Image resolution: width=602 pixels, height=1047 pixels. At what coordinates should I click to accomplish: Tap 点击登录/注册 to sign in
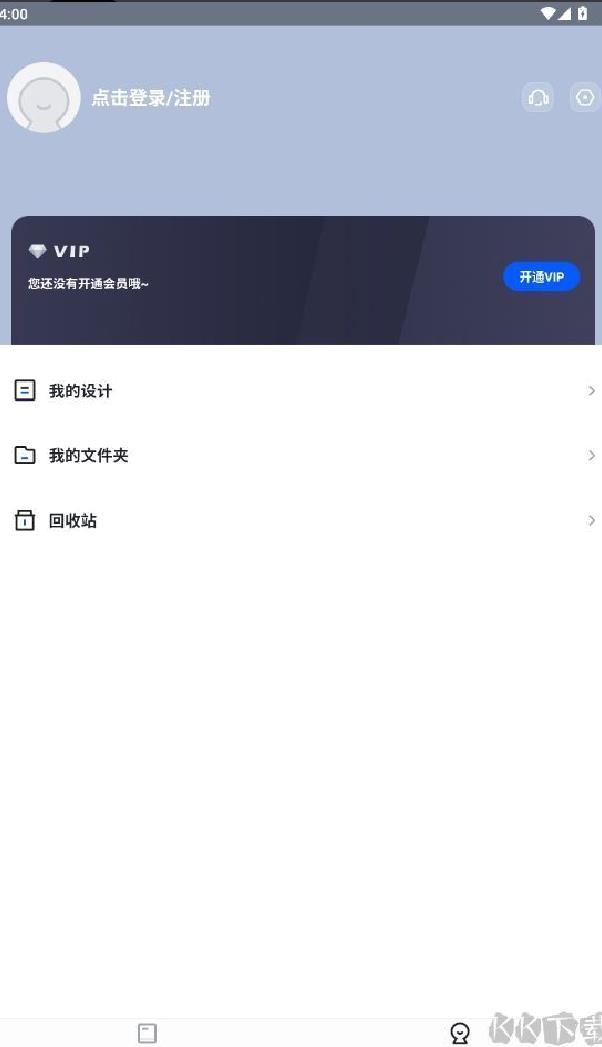[151, 98]
